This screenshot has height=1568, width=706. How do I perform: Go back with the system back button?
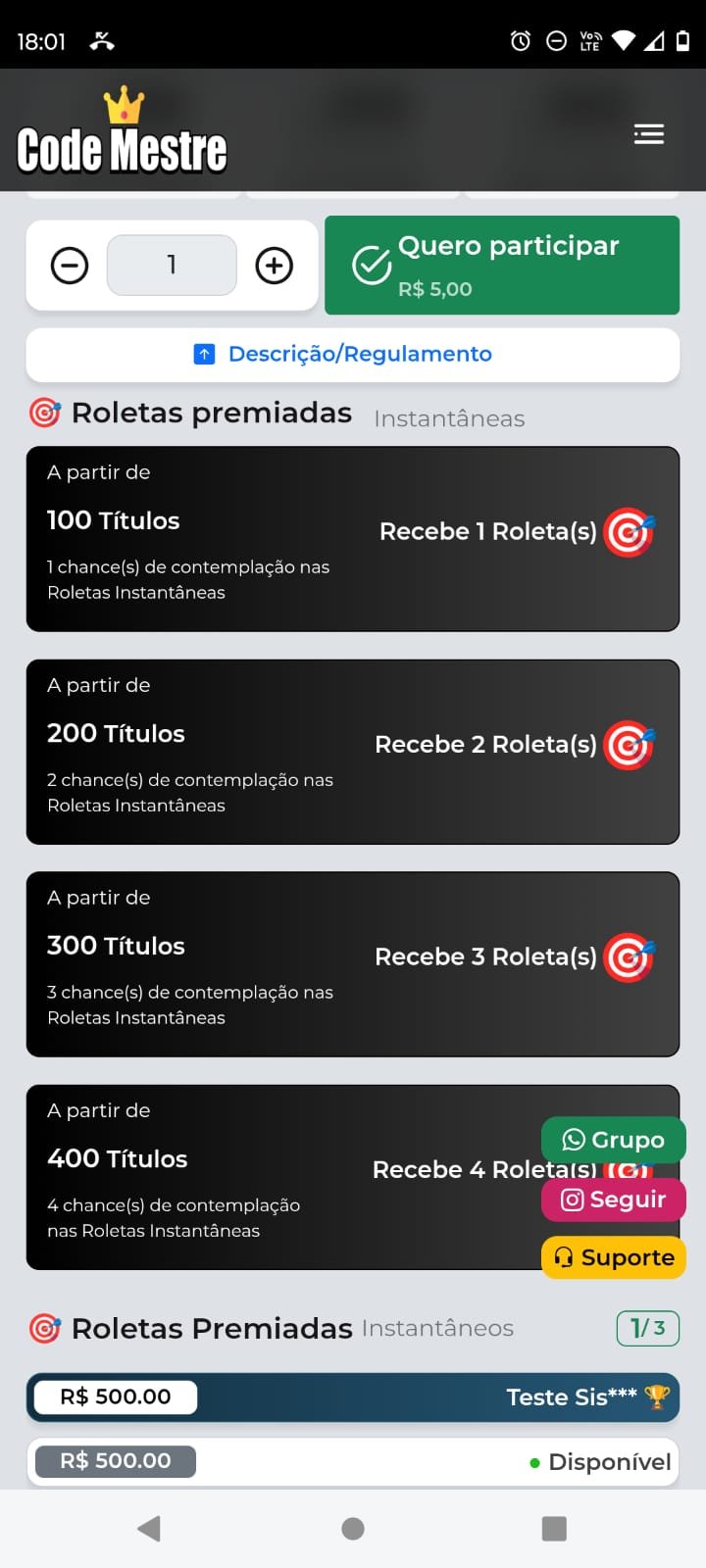click(149, 1529)
